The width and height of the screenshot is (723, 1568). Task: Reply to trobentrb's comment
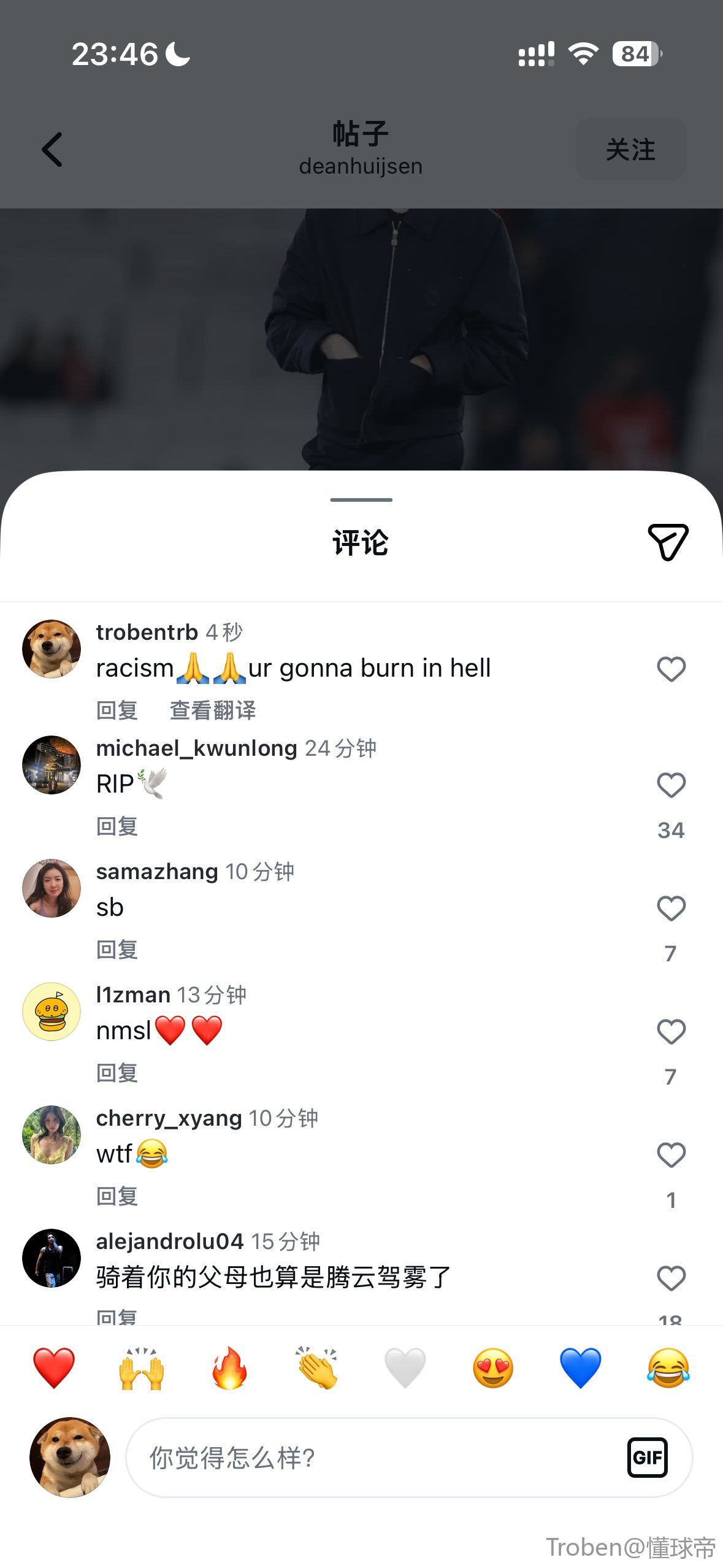(117, 710)
